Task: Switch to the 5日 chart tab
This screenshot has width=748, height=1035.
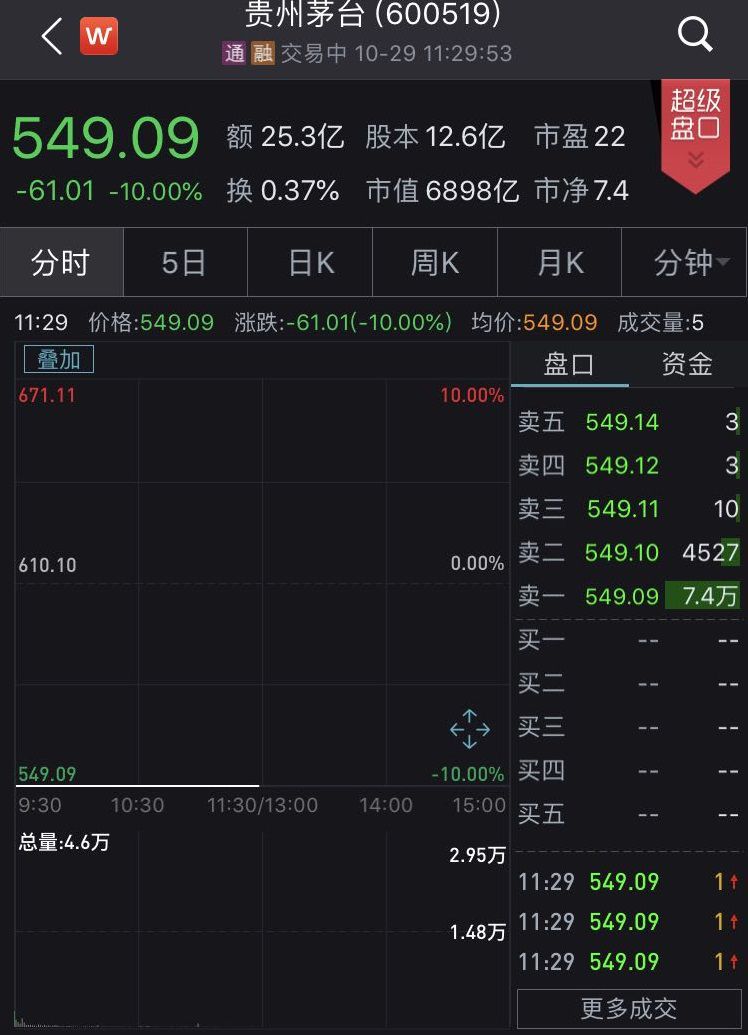Action: click(185, 263)
